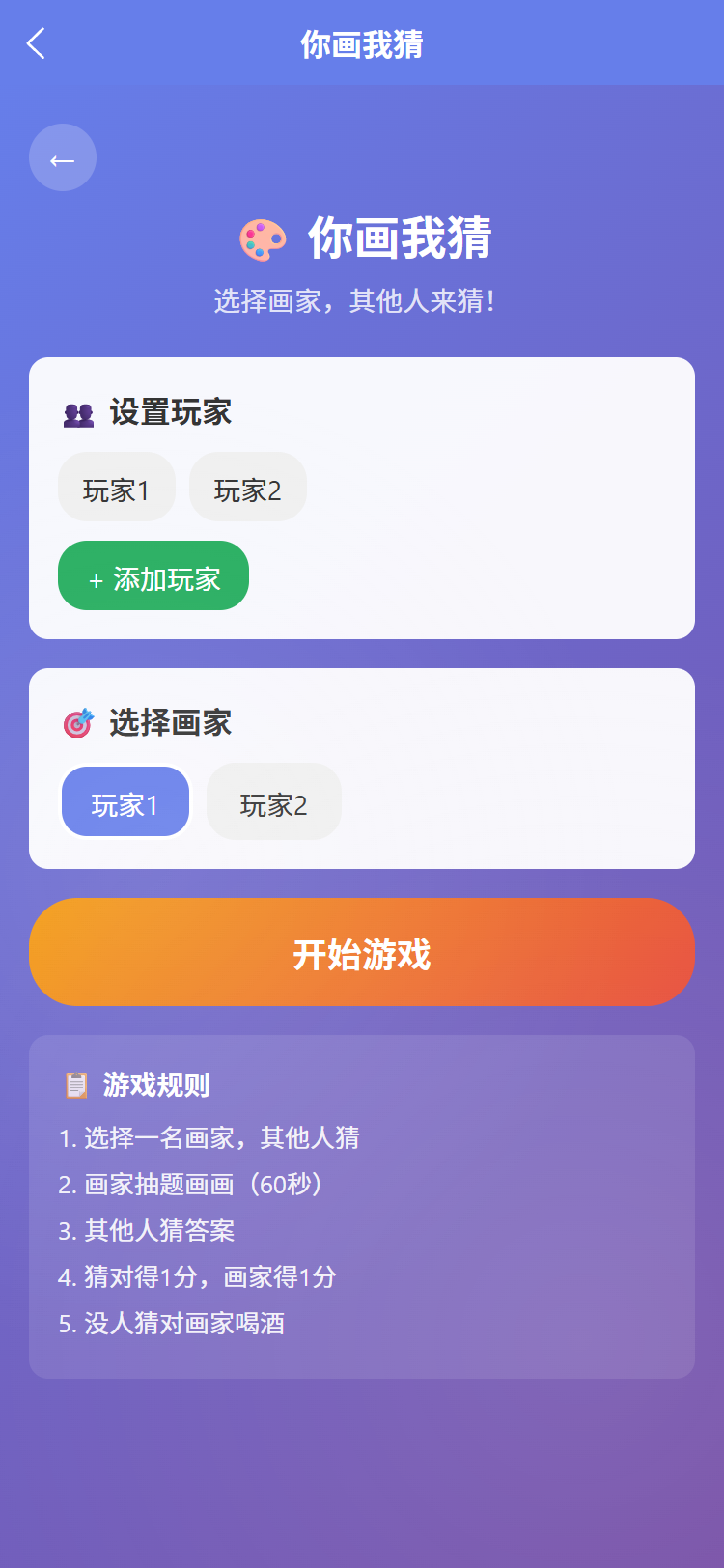The image size is (724, 1568).
Task: Select 玩家2 as the painter
Action: pos(273,801)
